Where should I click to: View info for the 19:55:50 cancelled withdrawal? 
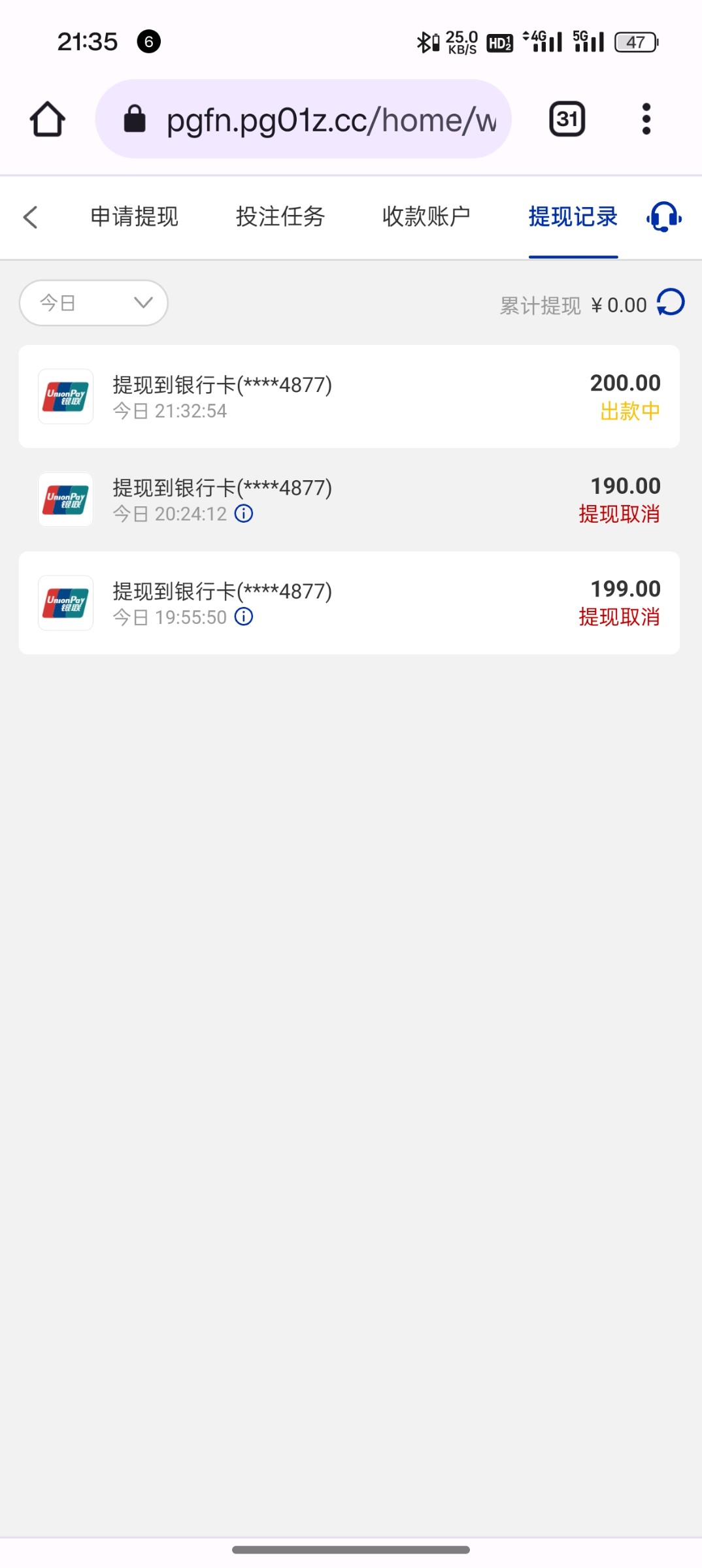244,617
